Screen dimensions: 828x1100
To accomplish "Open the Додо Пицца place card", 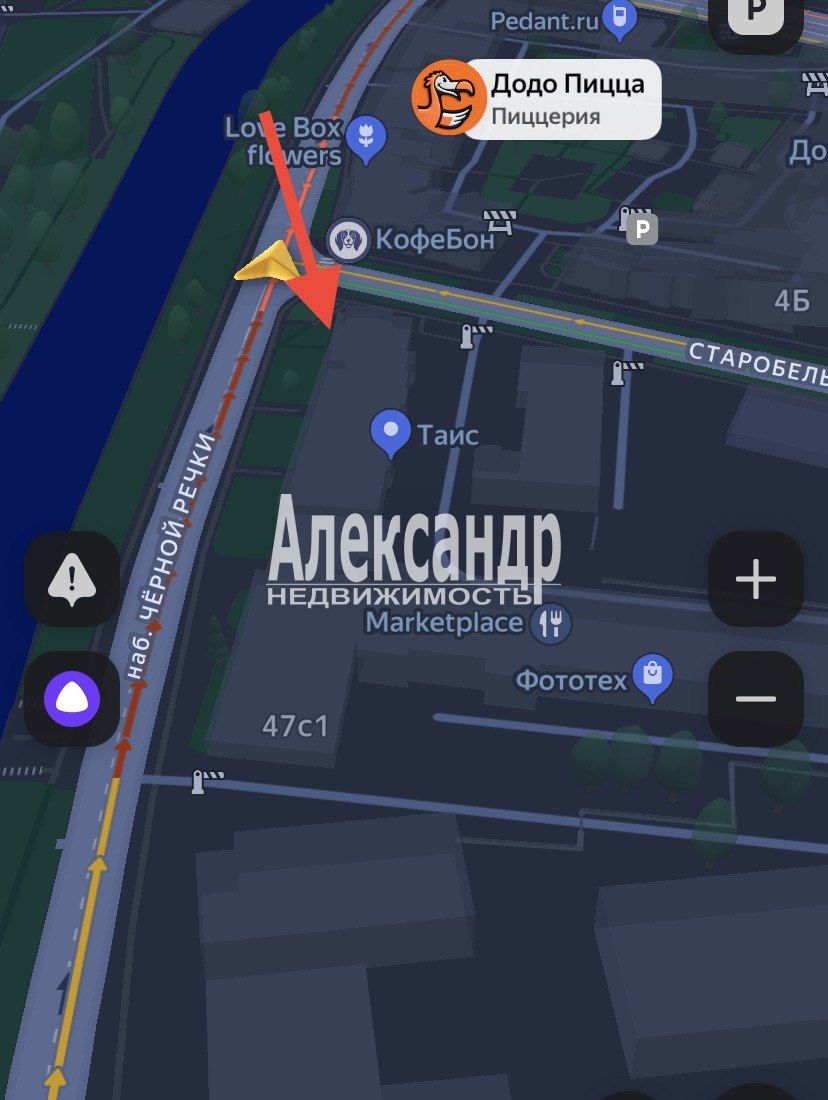I will pos(538,99).
